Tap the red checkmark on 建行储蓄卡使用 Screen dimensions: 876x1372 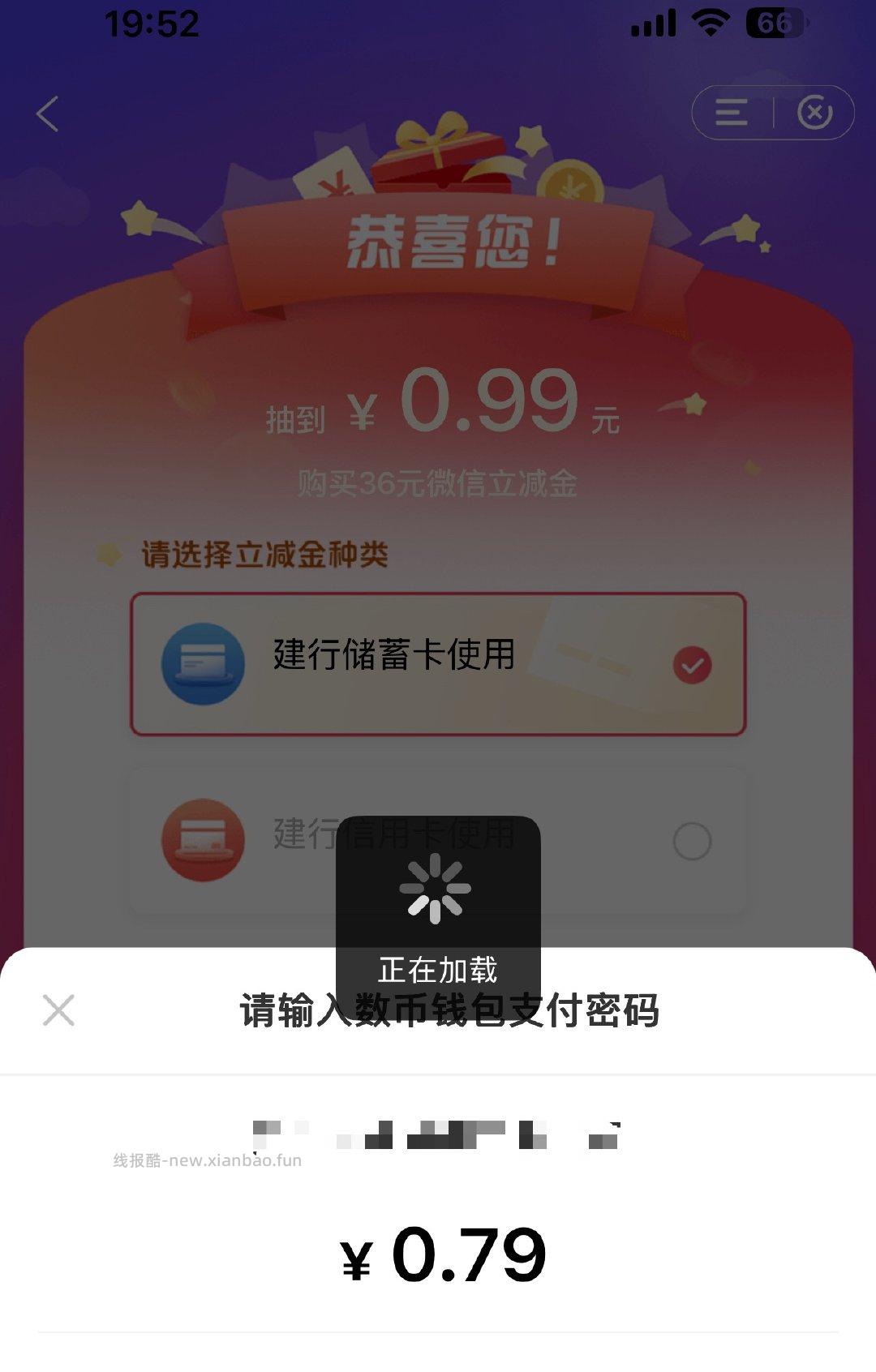tap(690, 662)
